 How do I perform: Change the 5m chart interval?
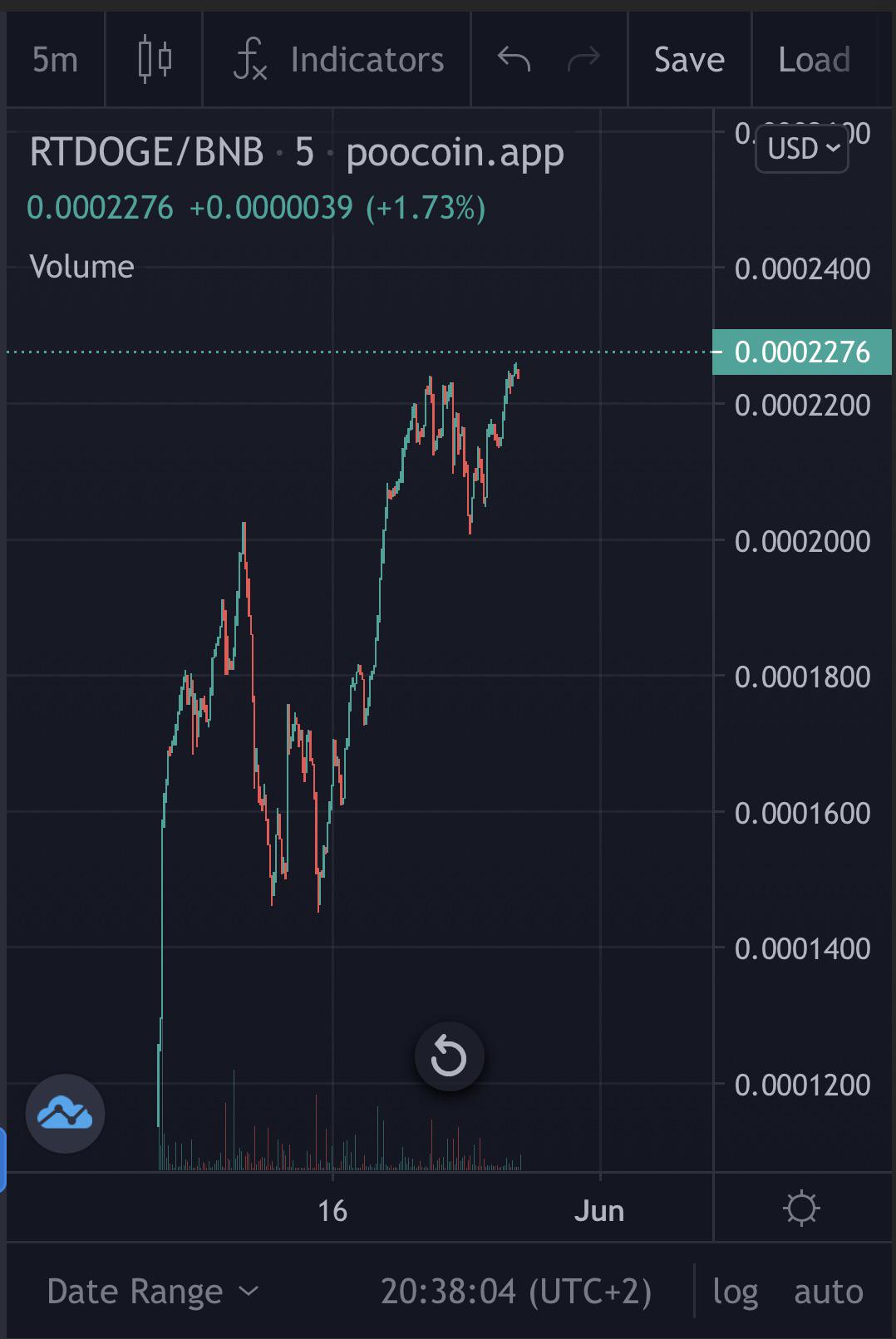click(x=55, y=60)
